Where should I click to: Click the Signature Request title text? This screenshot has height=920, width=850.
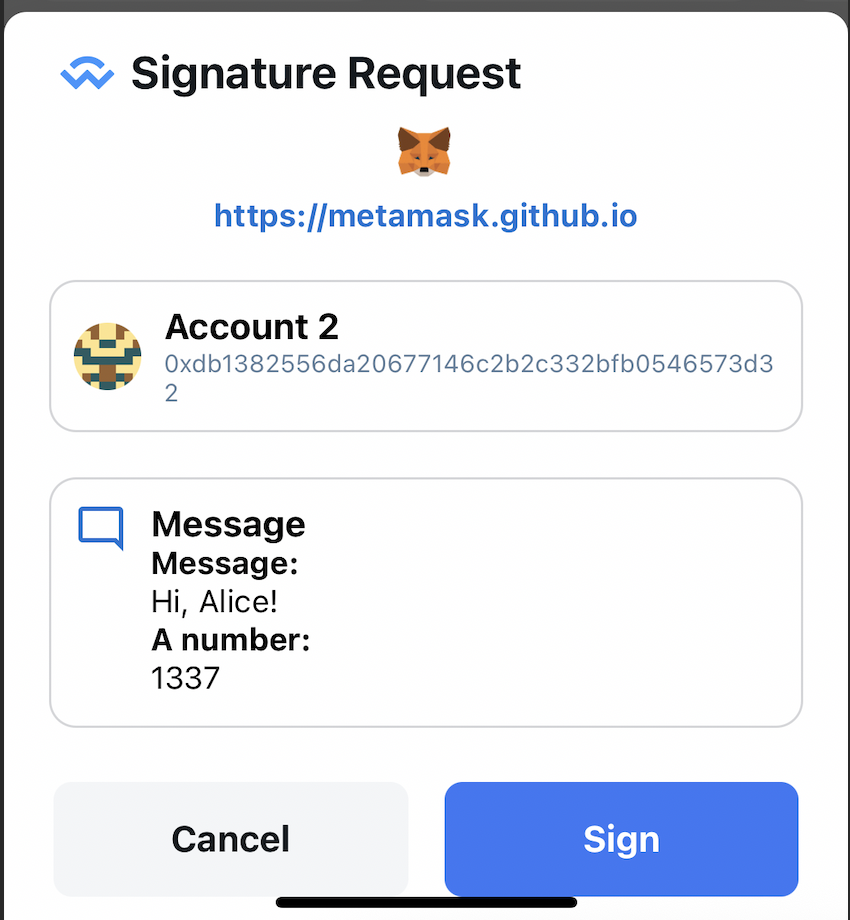tap(325, 73)
